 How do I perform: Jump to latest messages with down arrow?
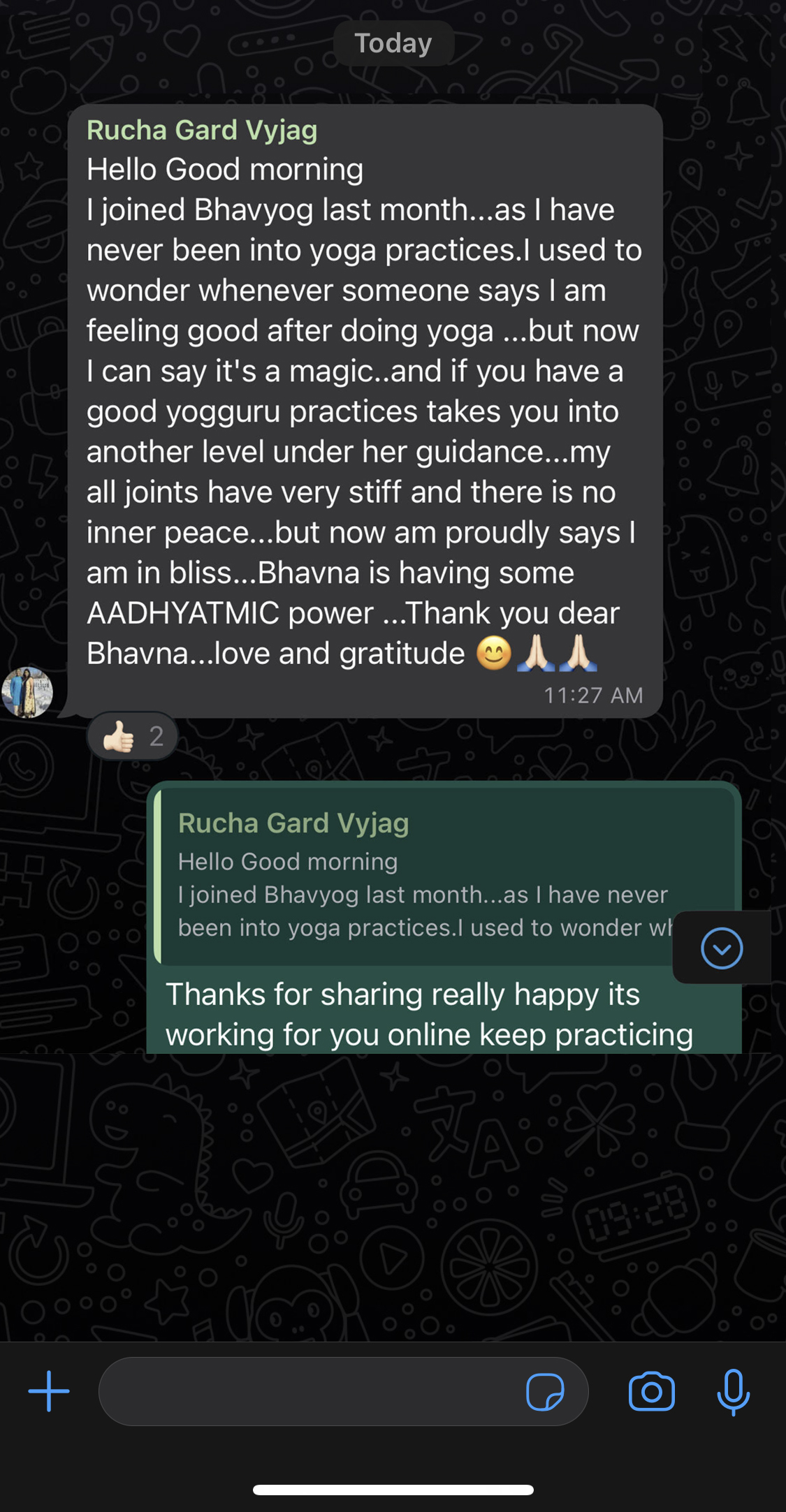pos(721,948)
